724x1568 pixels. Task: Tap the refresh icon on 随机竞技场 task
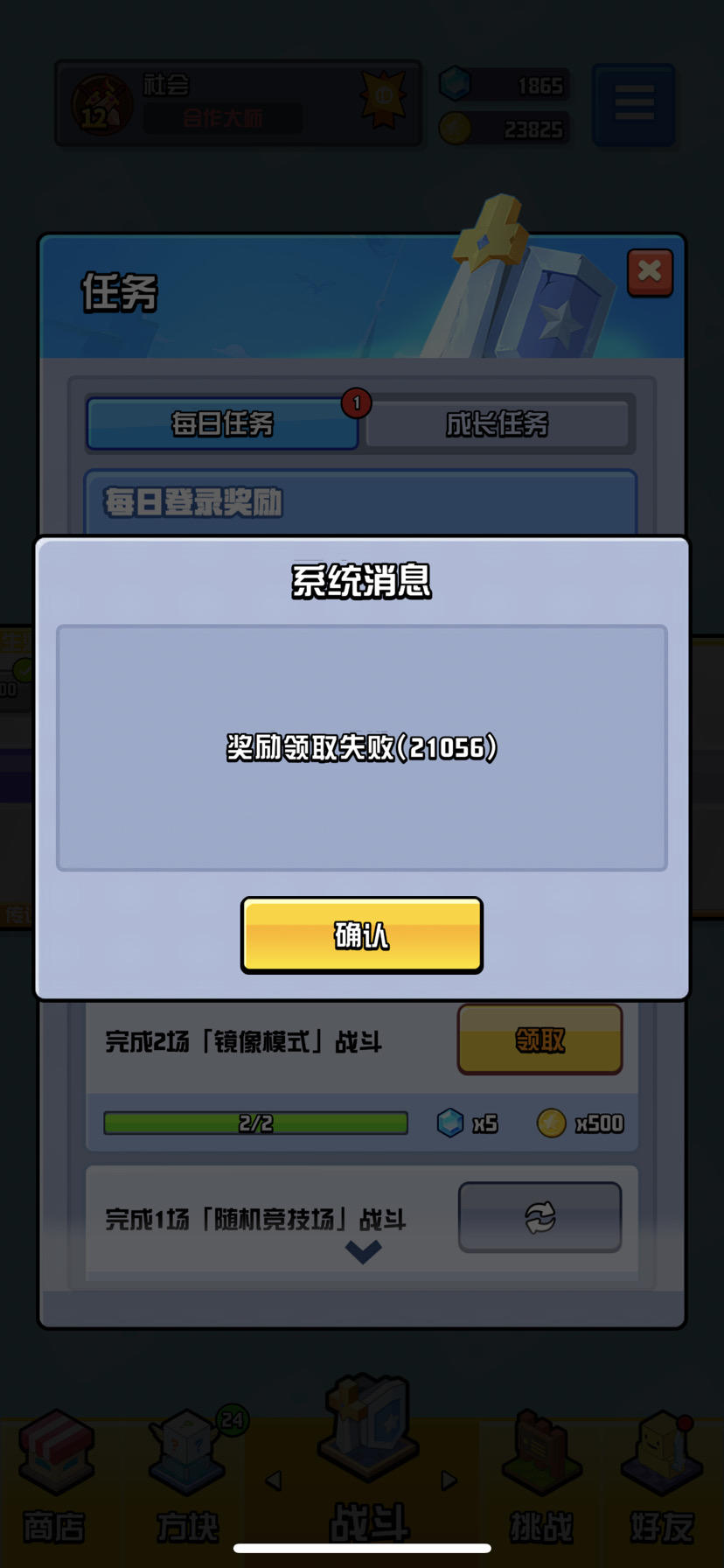point(540,1217)
